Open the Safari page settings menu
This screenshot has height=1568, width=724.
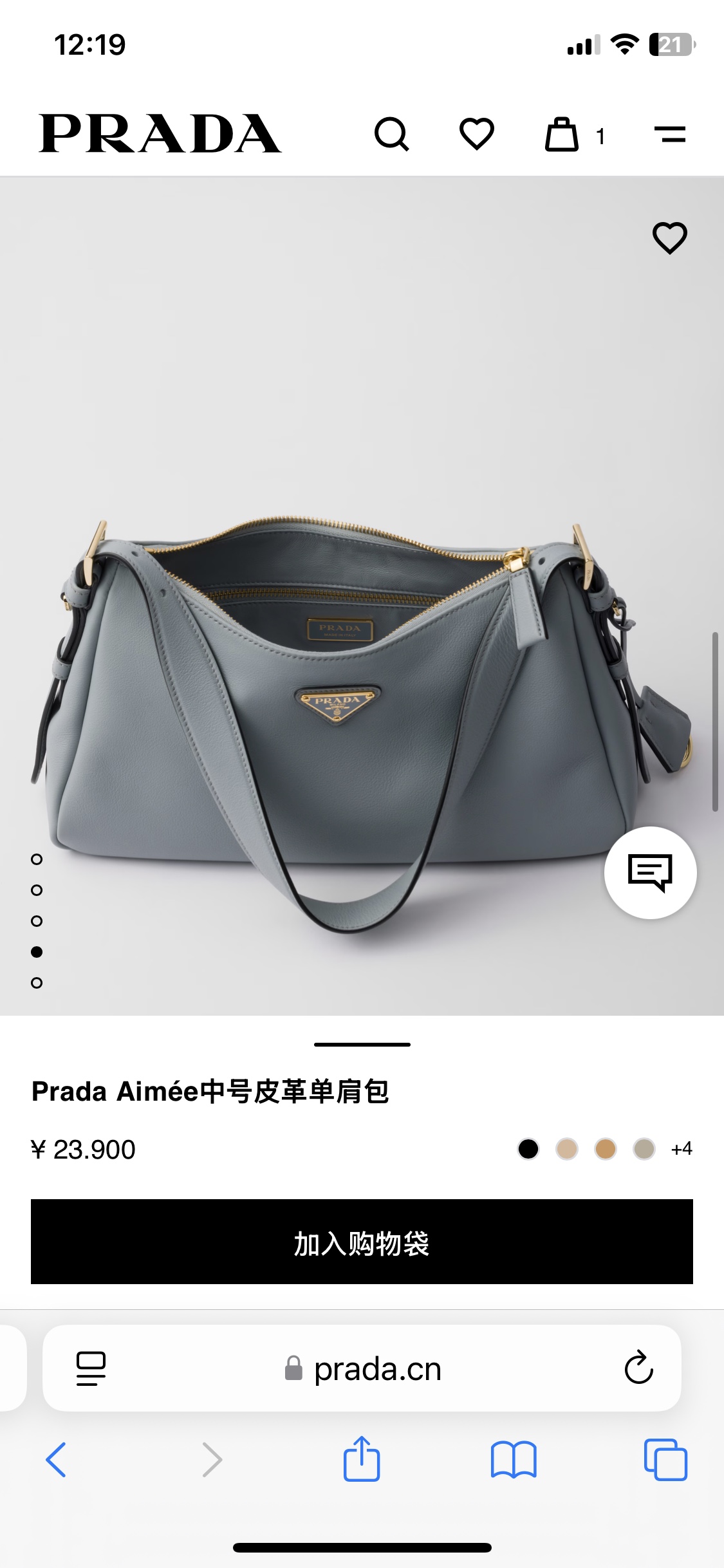coord(91,1368)
